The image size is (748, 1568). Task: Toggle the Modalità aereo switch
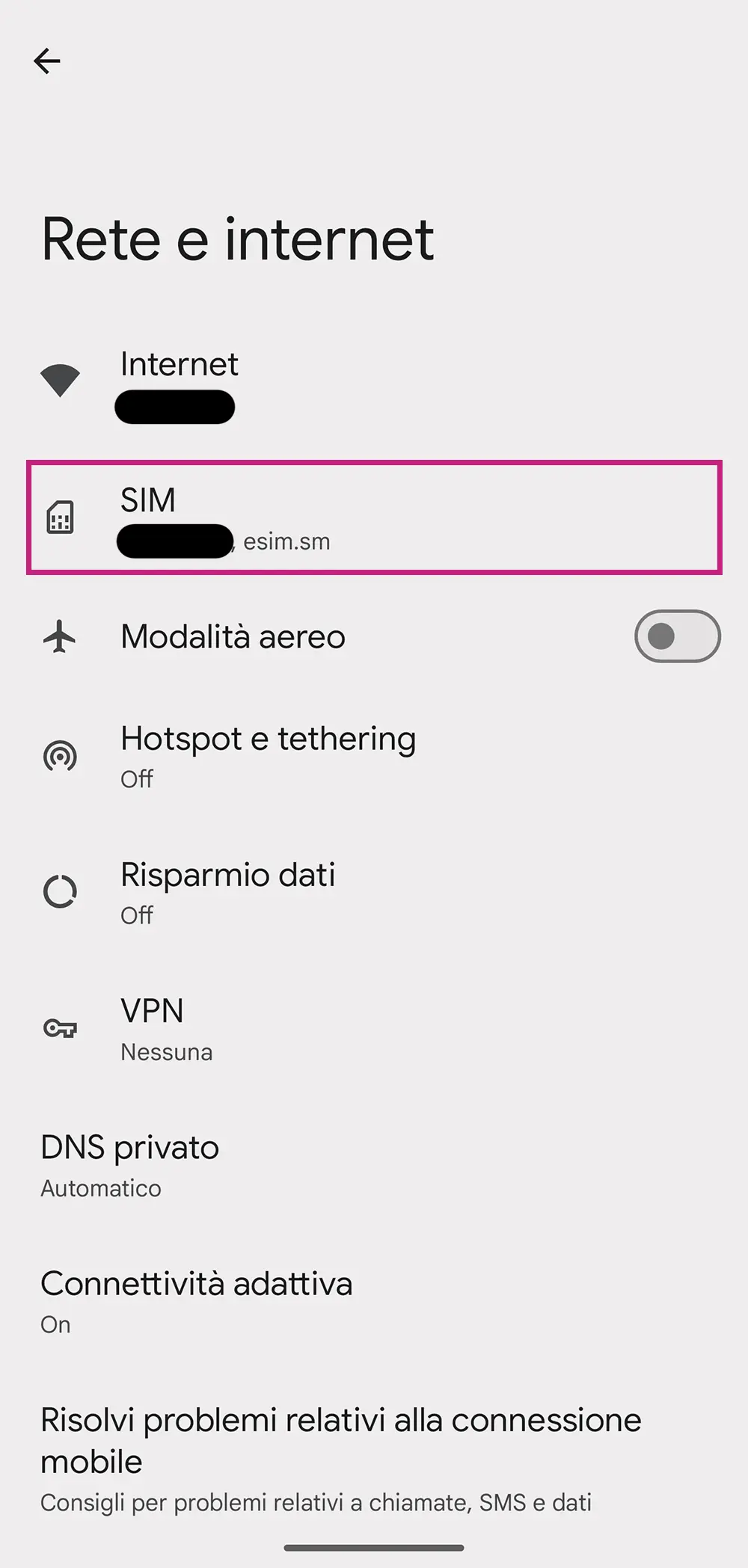pyautogui.click(x=676, y=636)
